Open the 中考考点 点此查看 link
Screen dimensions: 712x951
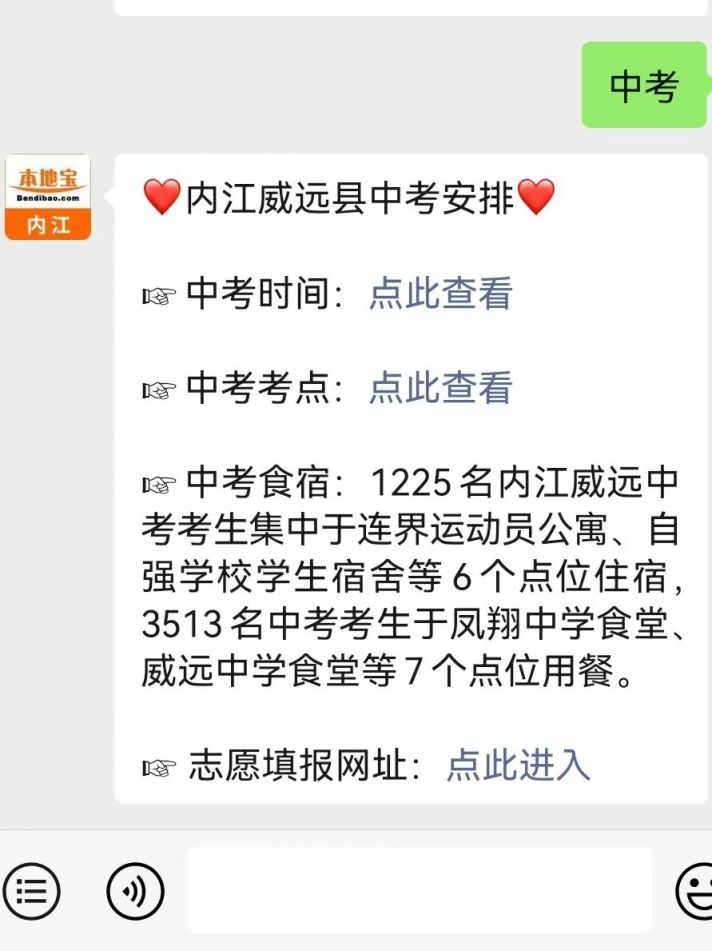click(x=440, y=388)
